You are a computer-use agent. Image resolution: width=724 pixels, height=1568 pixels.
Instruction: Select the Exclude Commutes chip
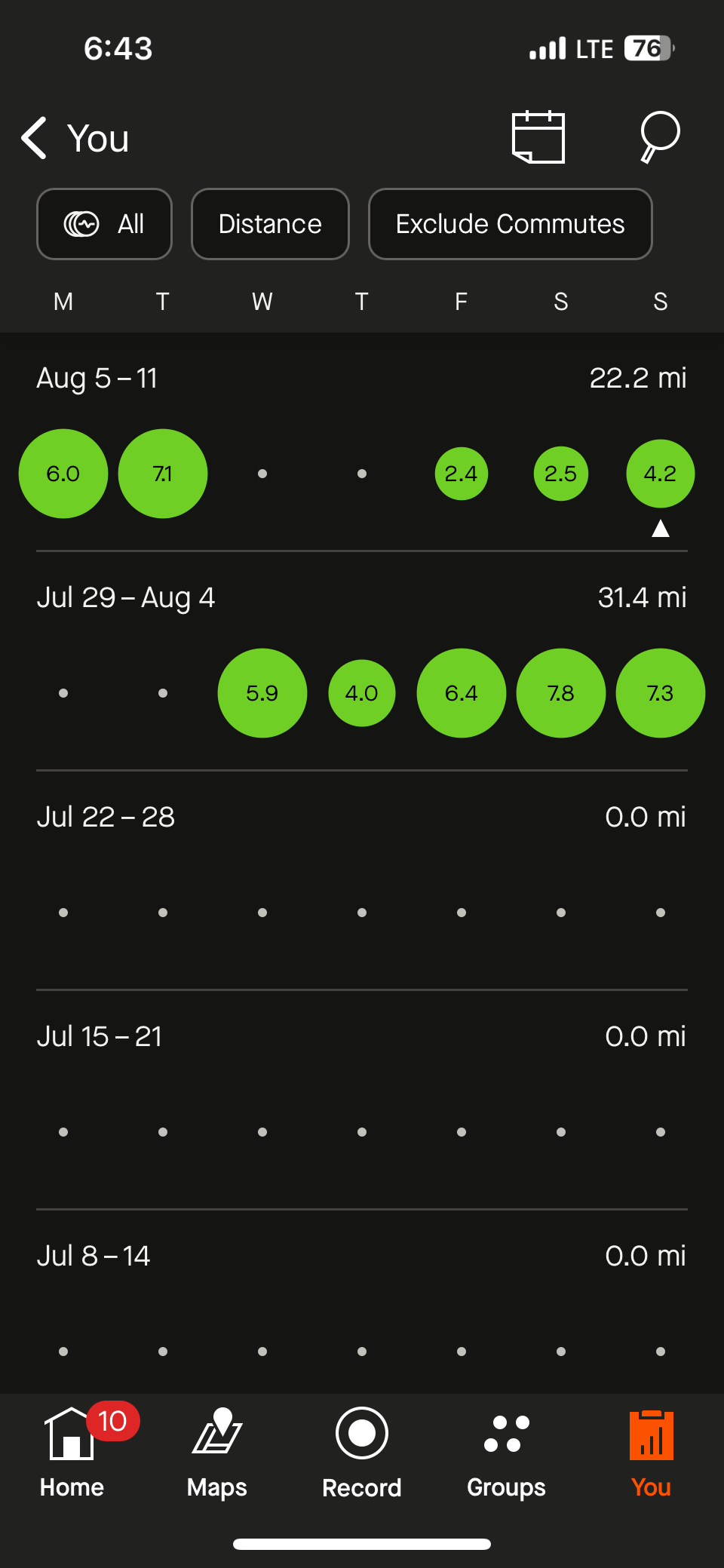coord(510,224)
